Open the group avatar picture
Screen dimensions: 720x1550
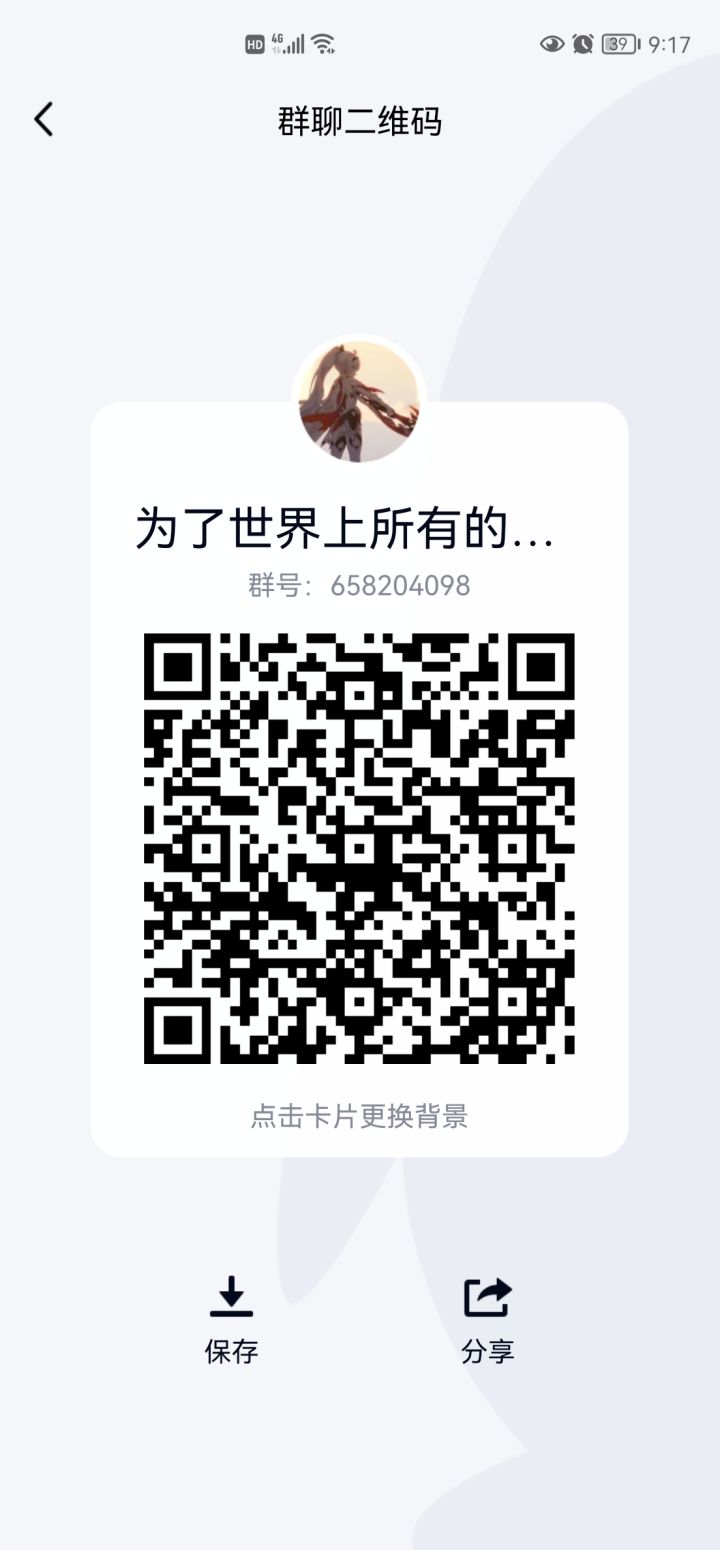click(x=360, y=399)
